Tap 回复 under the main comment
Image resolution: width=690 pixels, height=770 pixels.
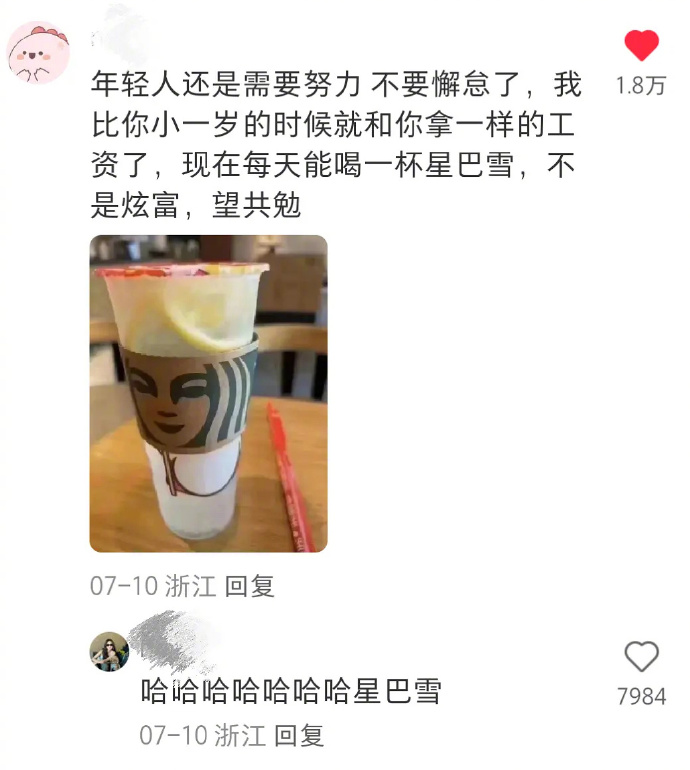[x=249, y=586]
